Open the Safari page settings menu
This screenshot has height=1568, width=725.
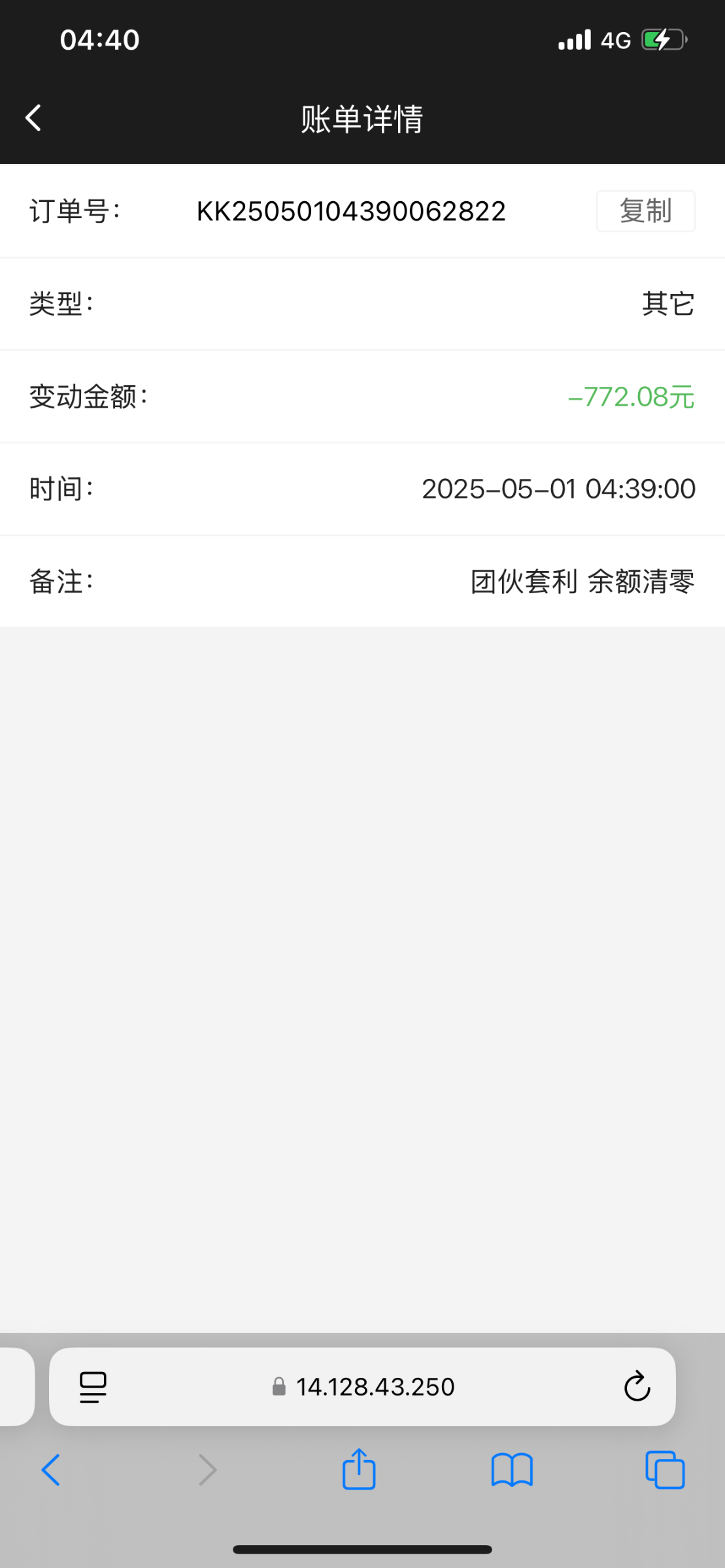pos(93,1387)
